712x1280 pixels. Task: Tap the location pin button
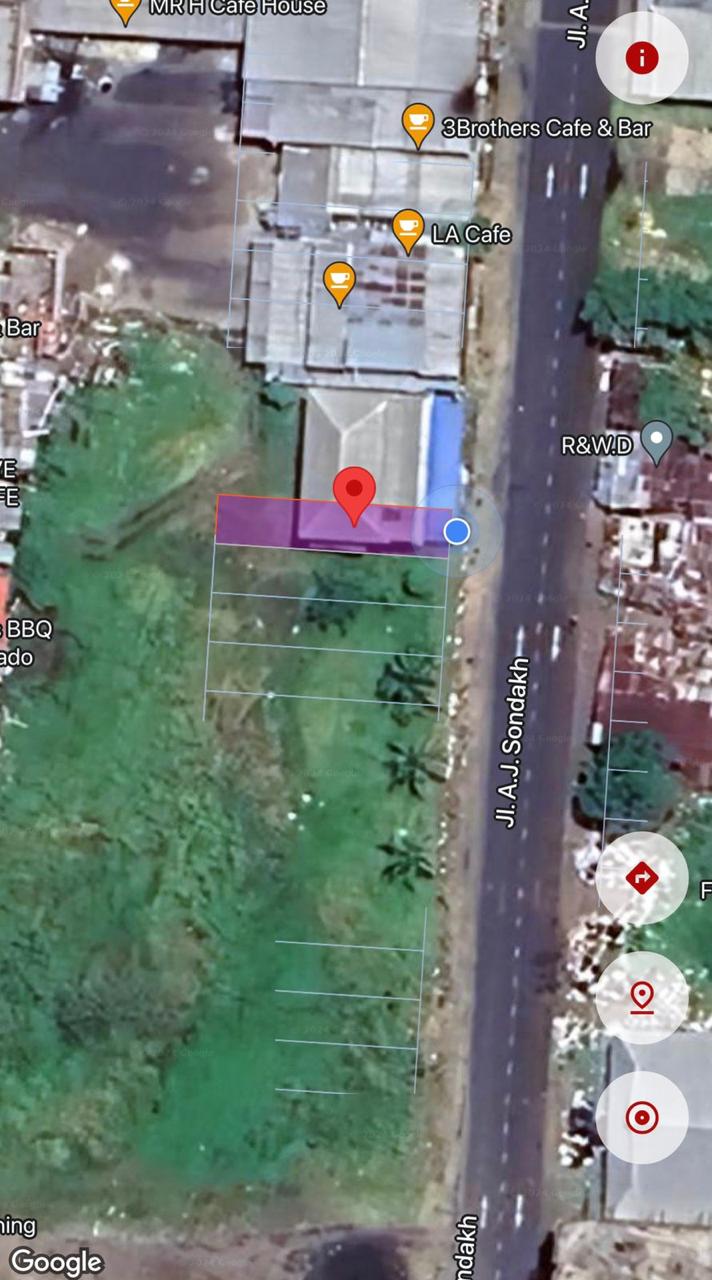(x=641, y=998)
